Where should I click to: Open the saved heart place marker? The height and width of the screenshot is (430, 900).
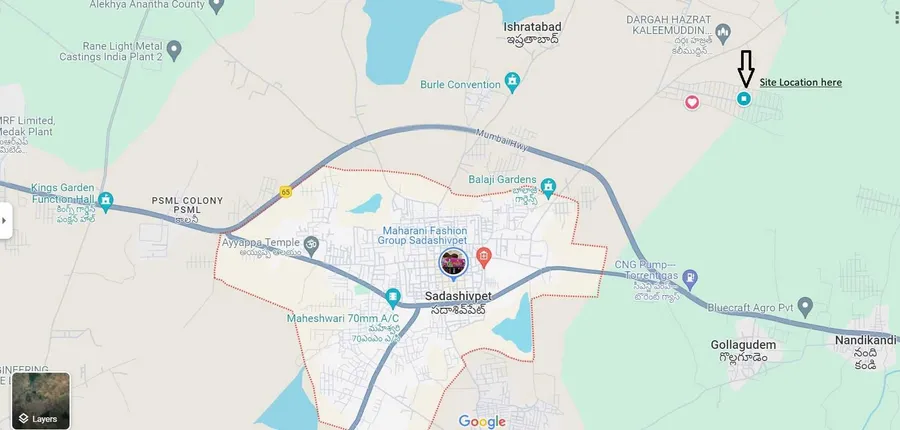691,102
